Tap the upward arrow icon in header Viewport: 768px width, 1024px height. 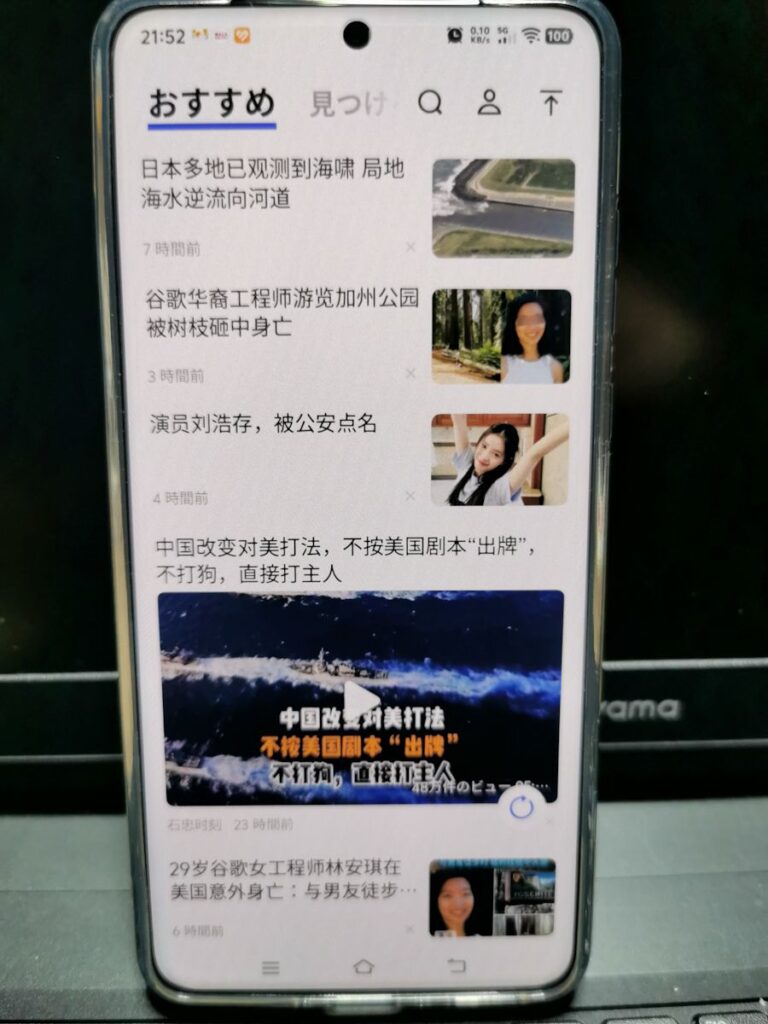(x=550, y=102)
